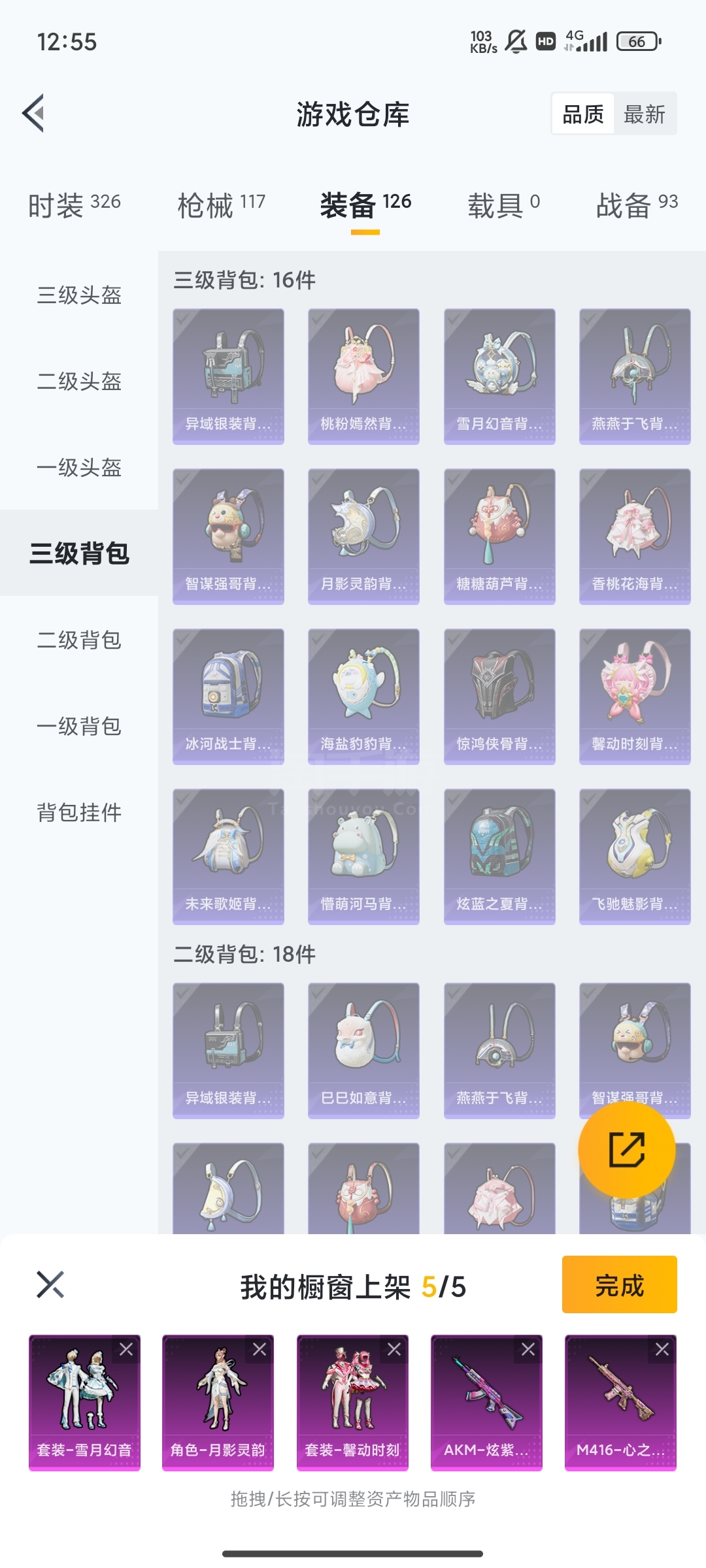Select the 懵萌河马 backpack tile
Image resolution: width=706 pixels, height=1568 pixels.
point(363,857)
